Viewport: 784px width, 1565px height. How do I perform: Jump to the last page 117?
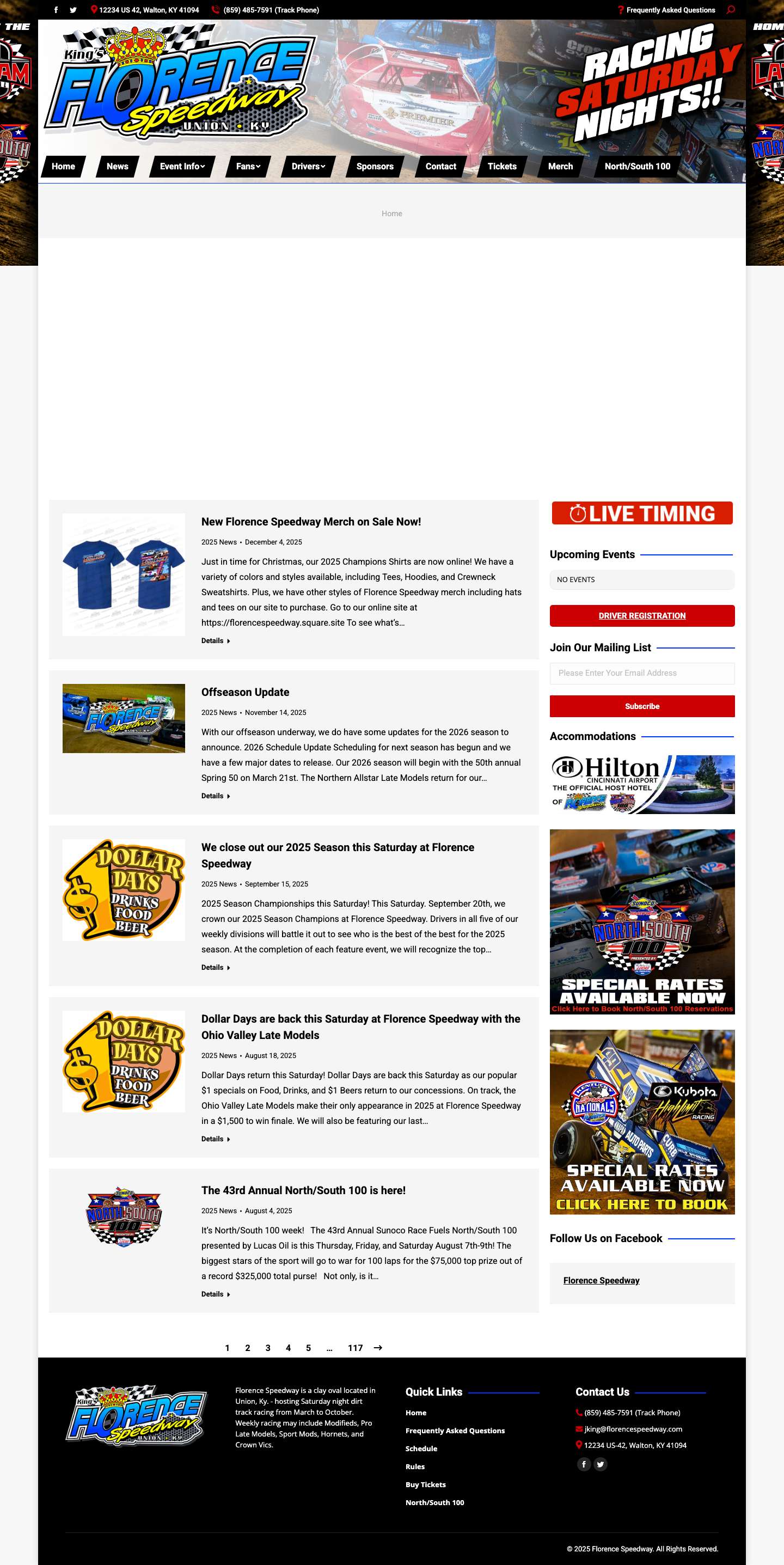pos(354,1348)
